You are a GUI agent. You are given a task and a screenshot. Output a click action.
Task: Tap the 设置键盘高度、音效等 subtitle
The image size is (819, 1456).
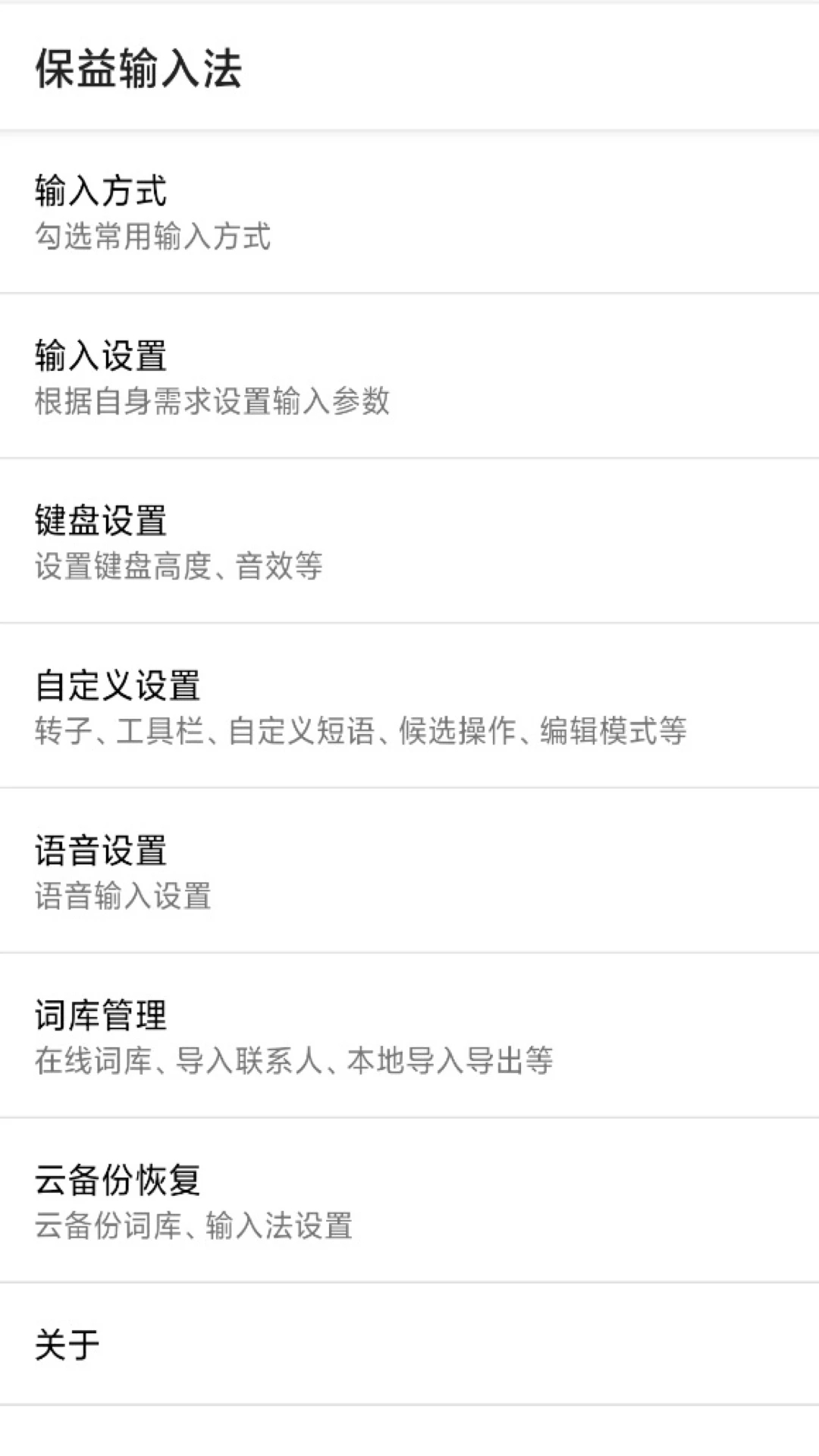(178, 567)
